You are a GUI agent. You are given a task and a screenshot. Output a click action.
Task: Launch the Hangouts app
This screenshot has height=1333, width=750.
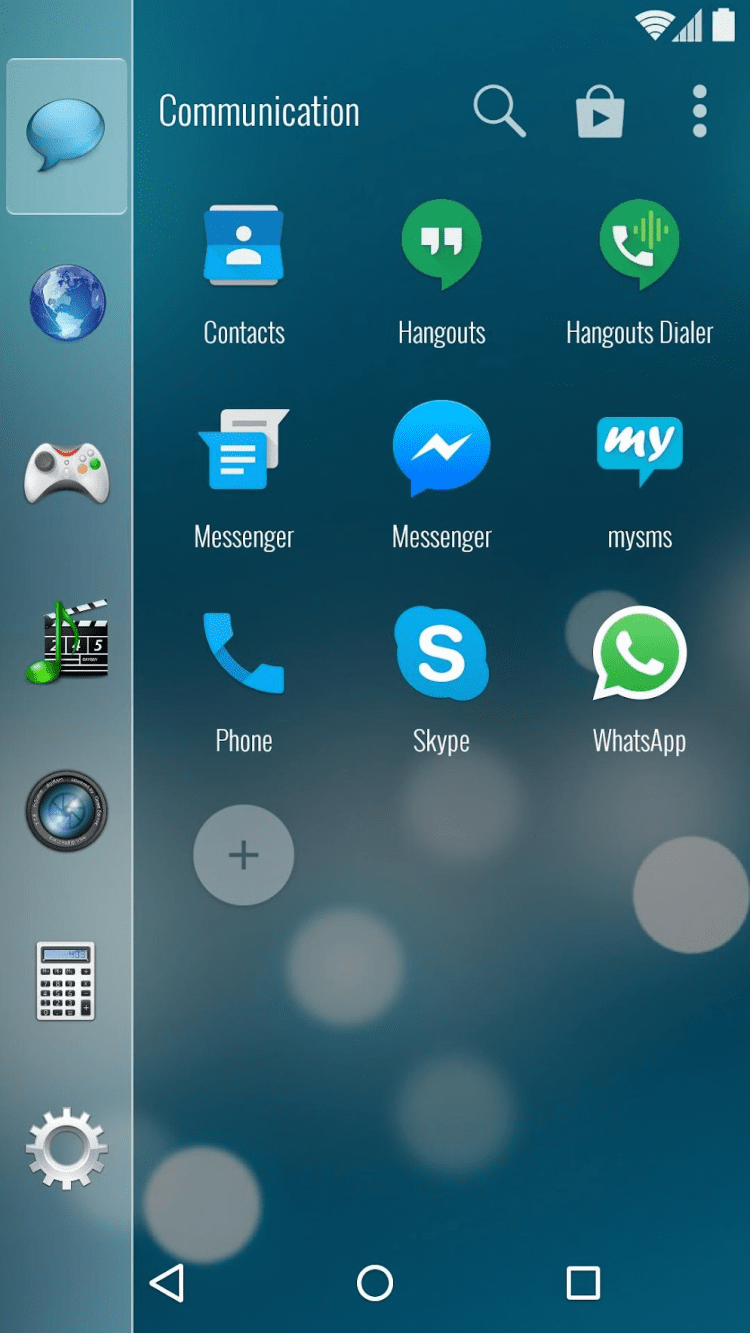tap(441, 245)
